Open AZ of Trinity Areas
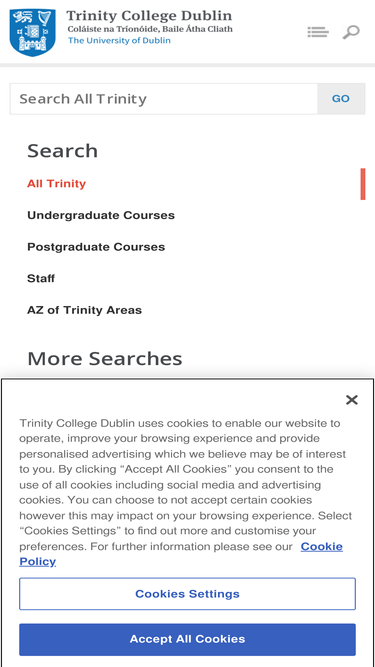 tap(85, 310)
